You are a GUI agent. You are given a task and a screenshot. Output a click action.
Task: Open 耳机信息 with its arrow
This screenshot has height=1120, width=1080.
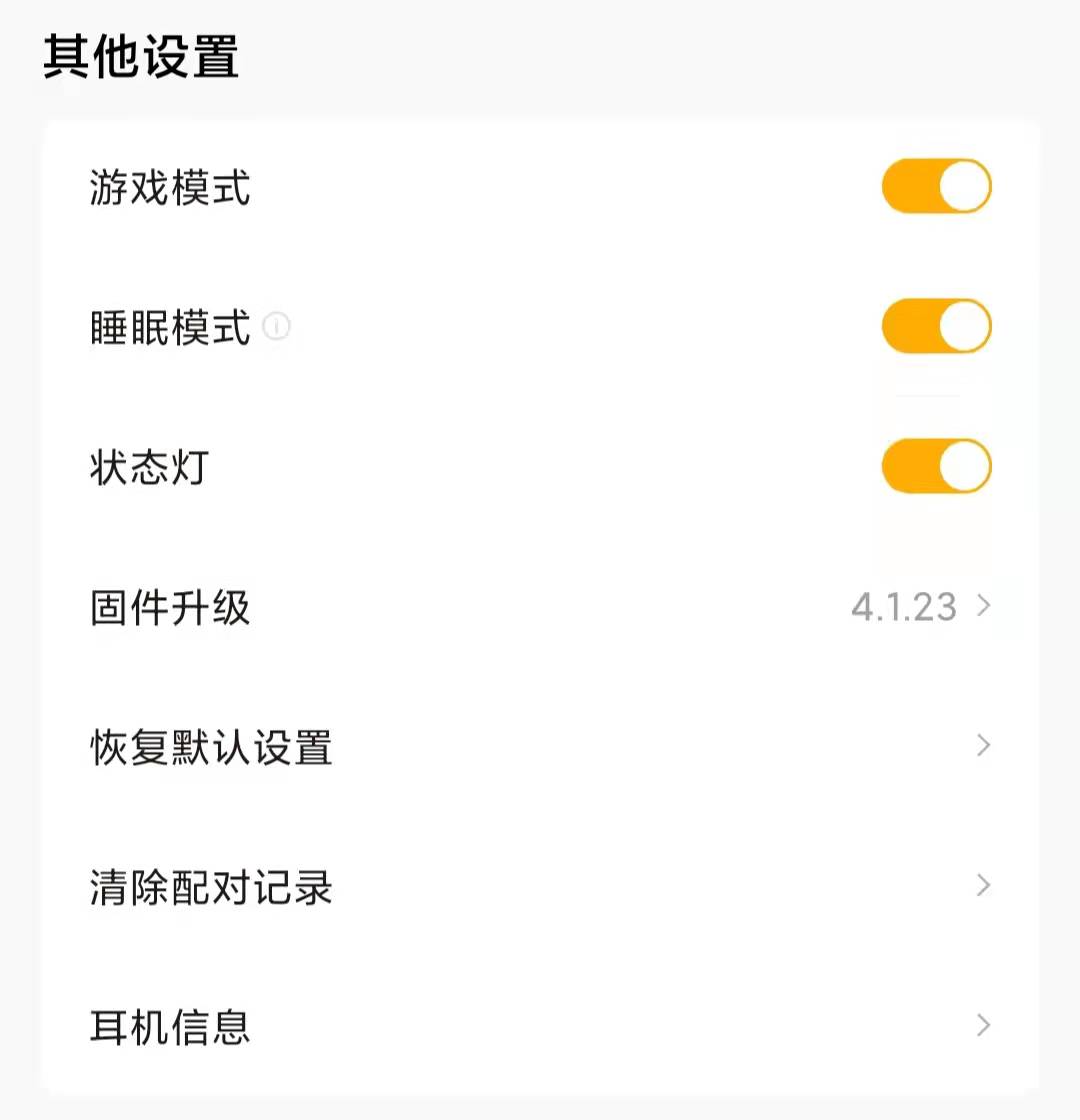[x=984, y=1026]
